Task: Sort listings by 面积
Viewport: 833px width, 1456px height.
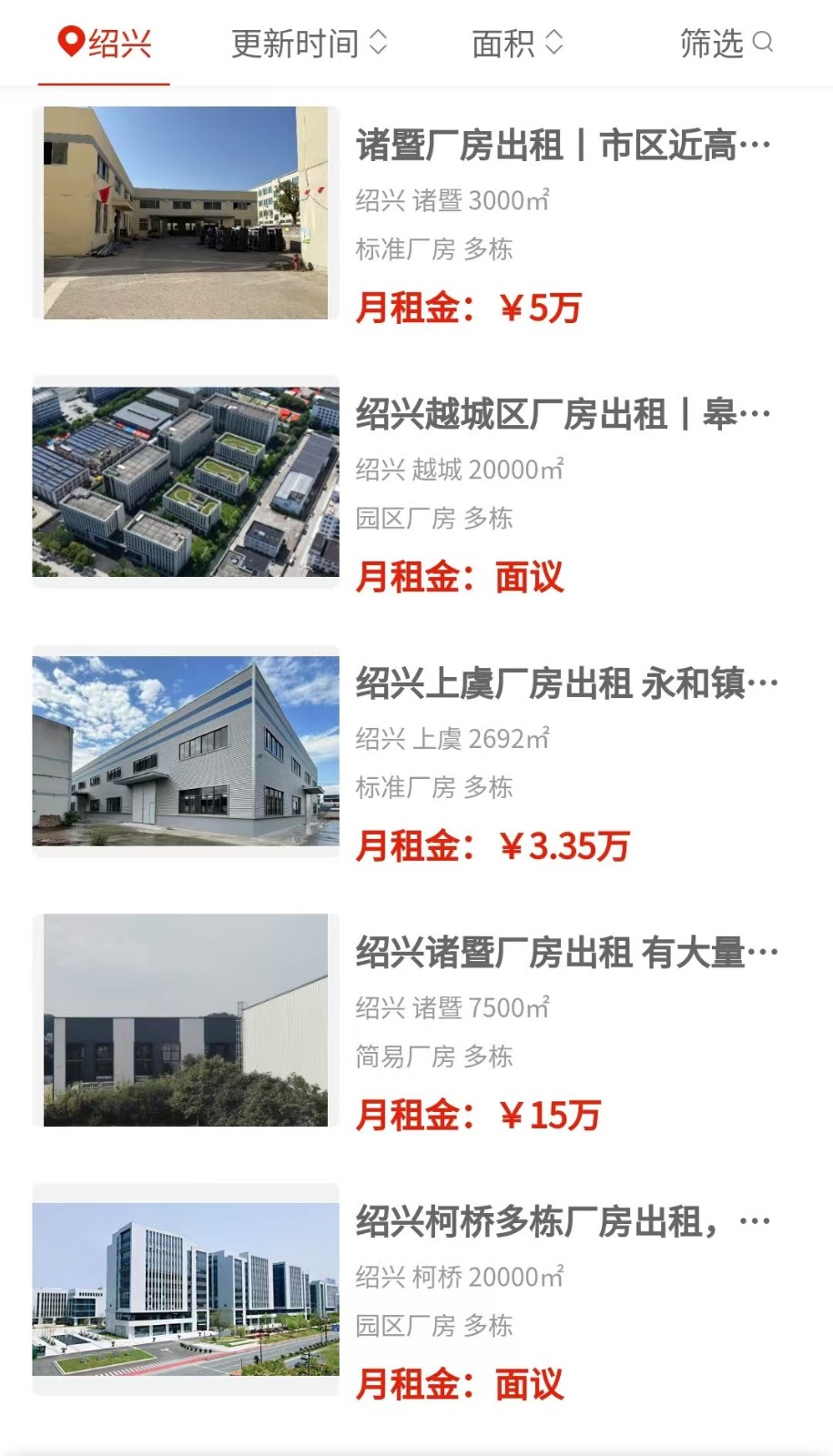Action: coord(516,43)
